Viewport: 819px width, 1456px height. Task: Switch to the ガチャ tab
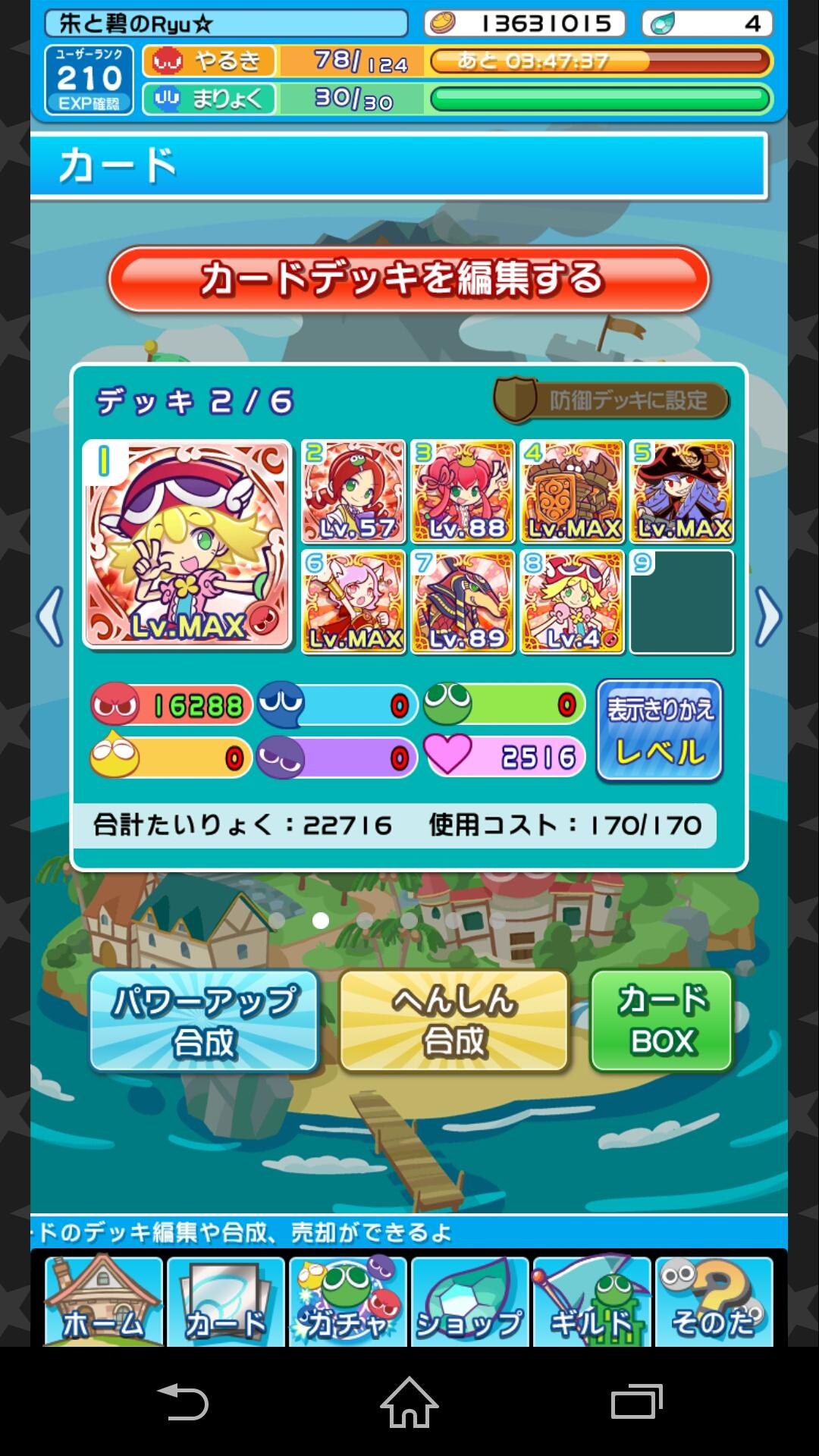click(x=347, y=1301)
